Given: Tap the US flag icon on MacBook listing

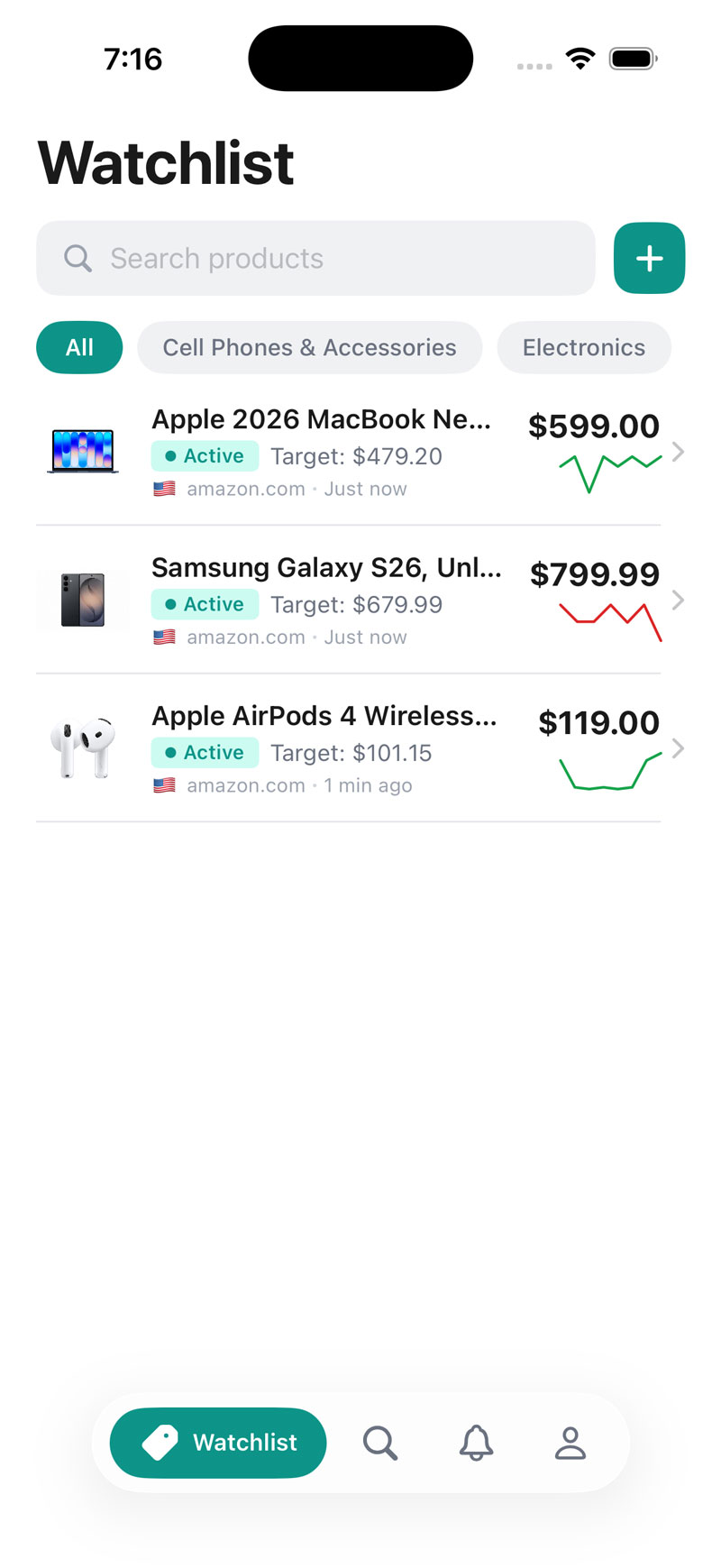Looking at the screenshot, I should point(164,488).
